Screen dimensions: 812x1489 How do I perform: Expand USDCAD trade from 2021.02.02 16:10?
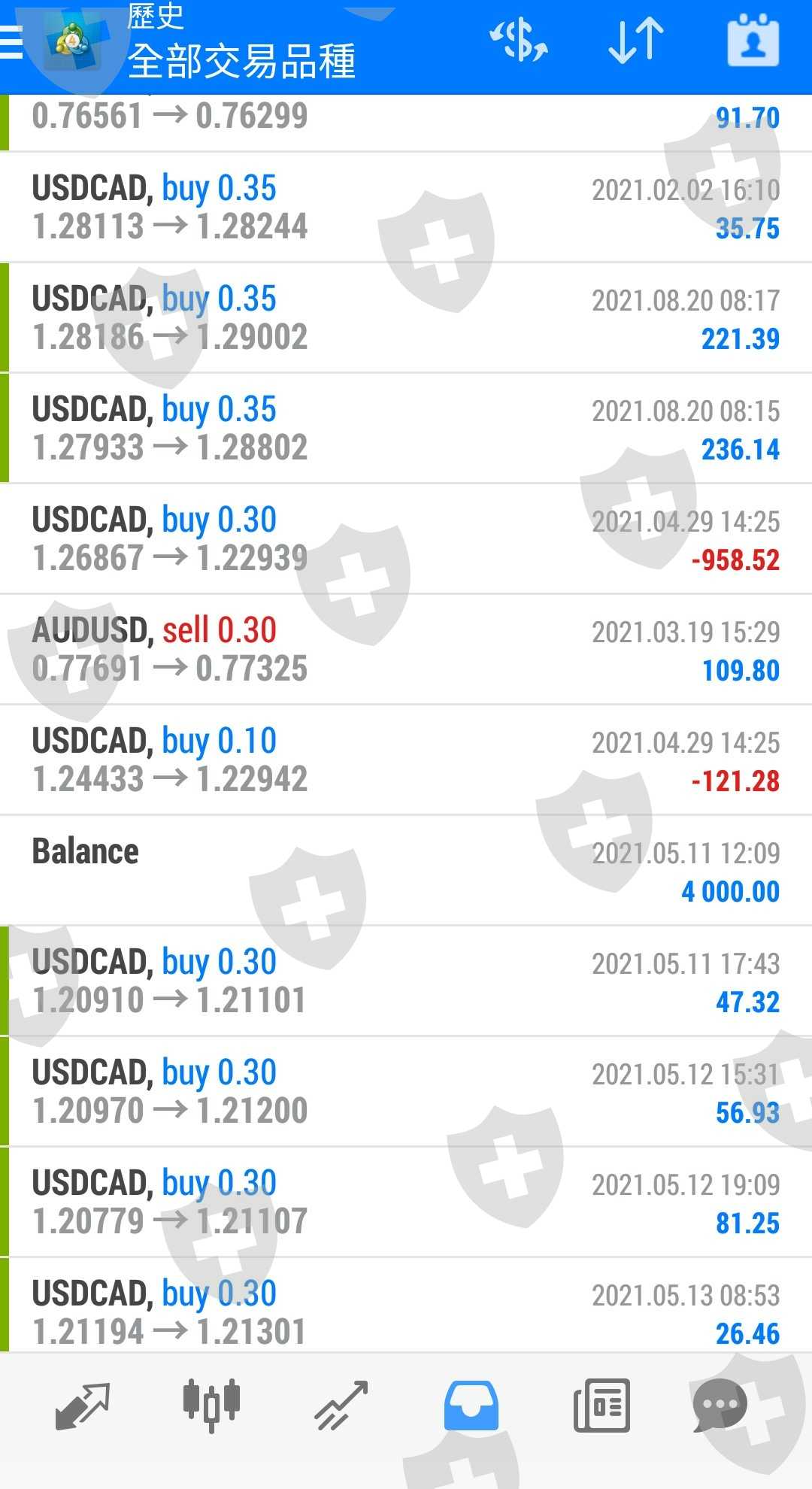pos(406,208)
